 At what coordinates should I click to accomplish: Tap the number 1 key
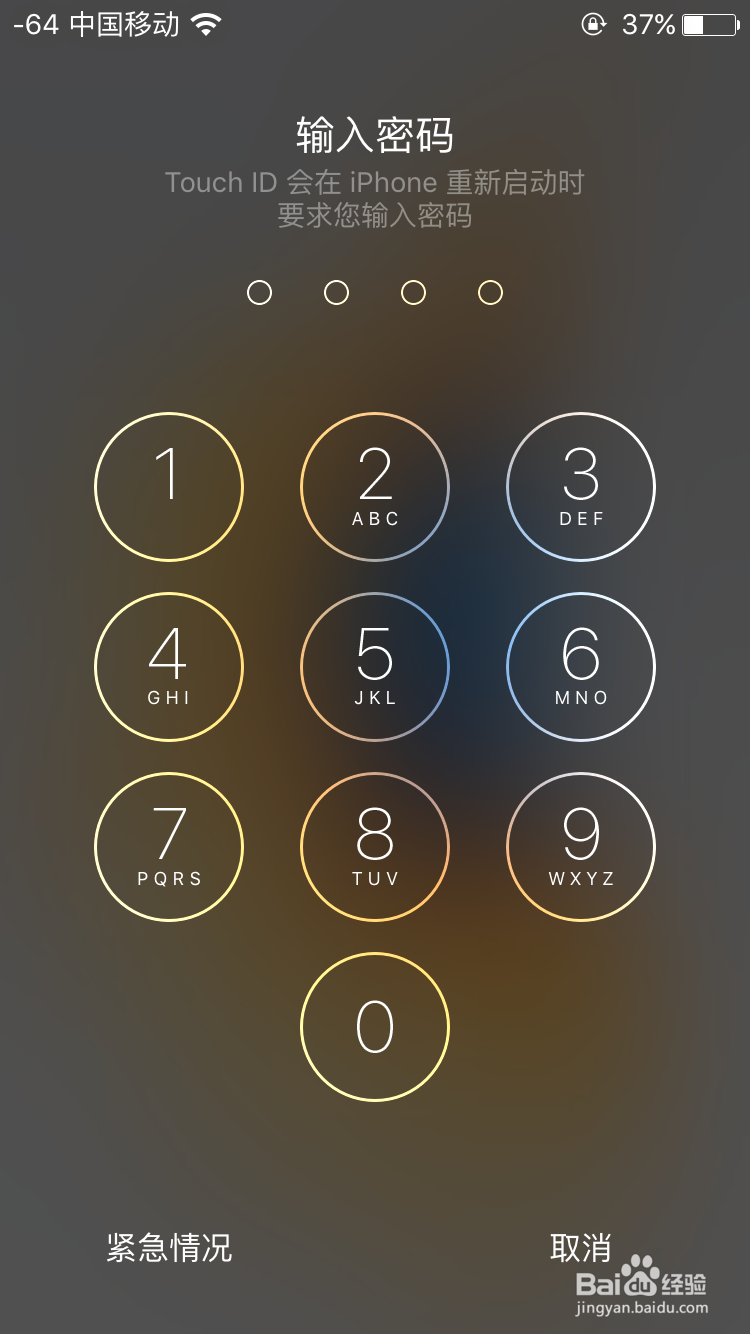coord(168,486)
